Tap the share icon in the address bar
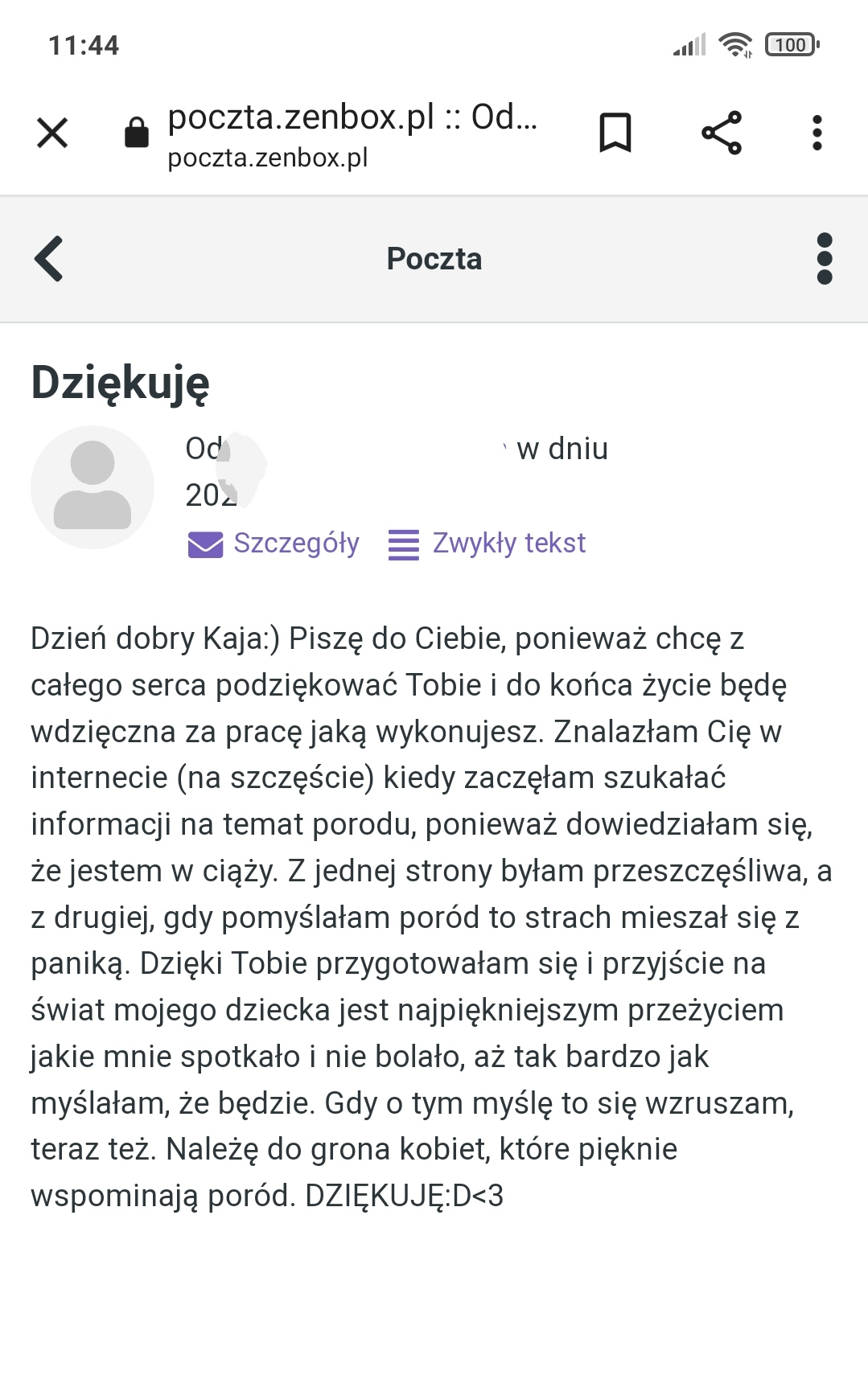Screen dimensions: 868x1400 pyautogui.click(x=721, y=133)
